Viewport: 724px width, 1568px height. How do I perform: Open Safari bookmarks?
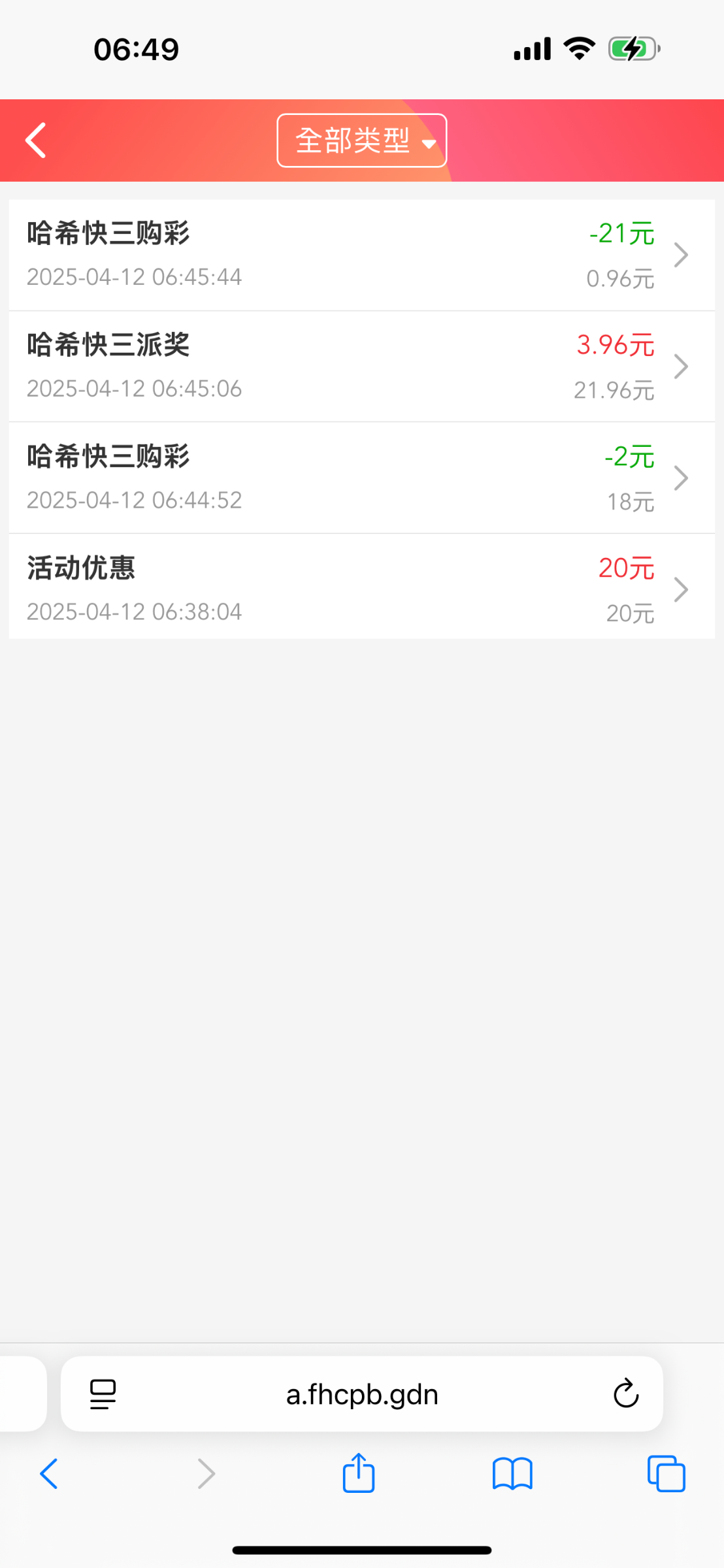click(x=513, y=1474)
